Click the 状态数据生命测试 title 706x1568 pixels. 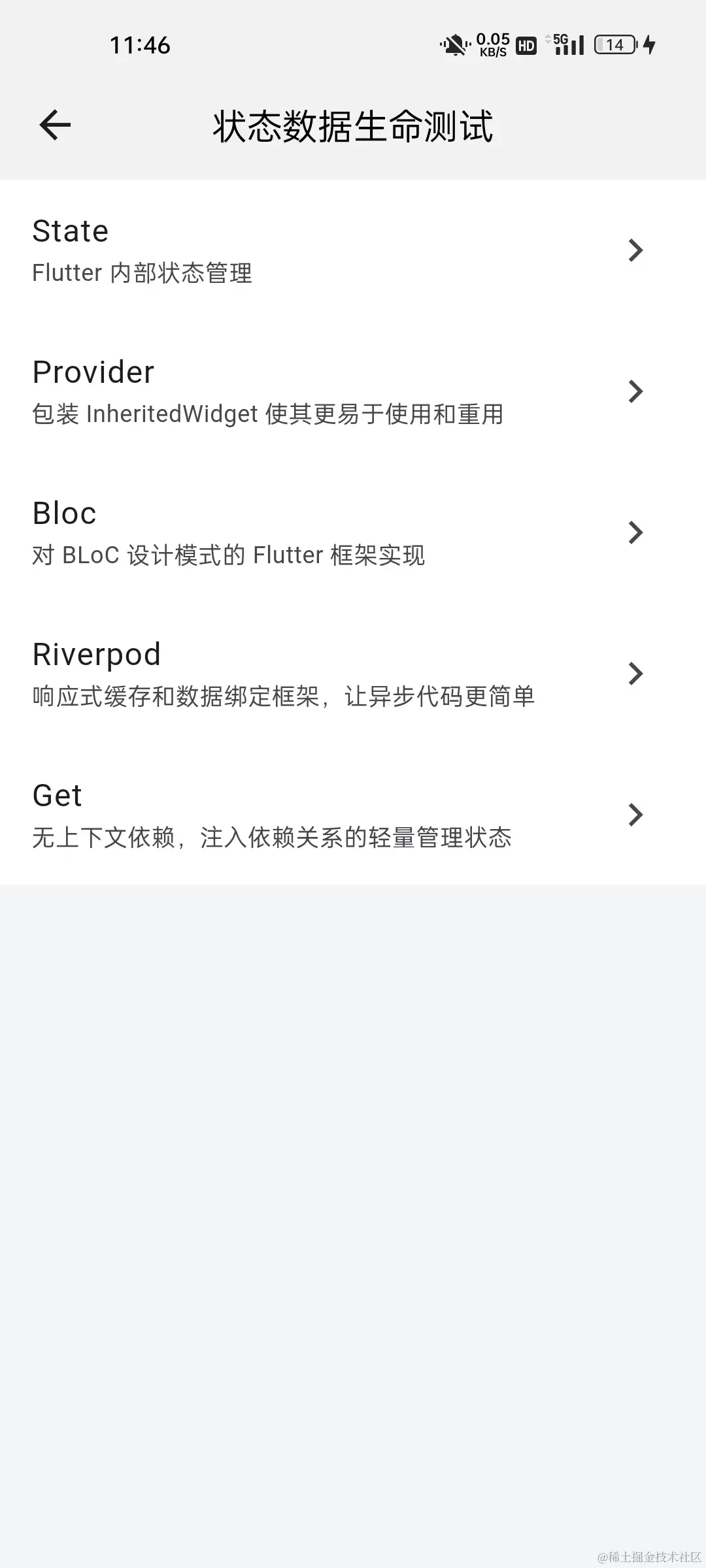[353, 126]
